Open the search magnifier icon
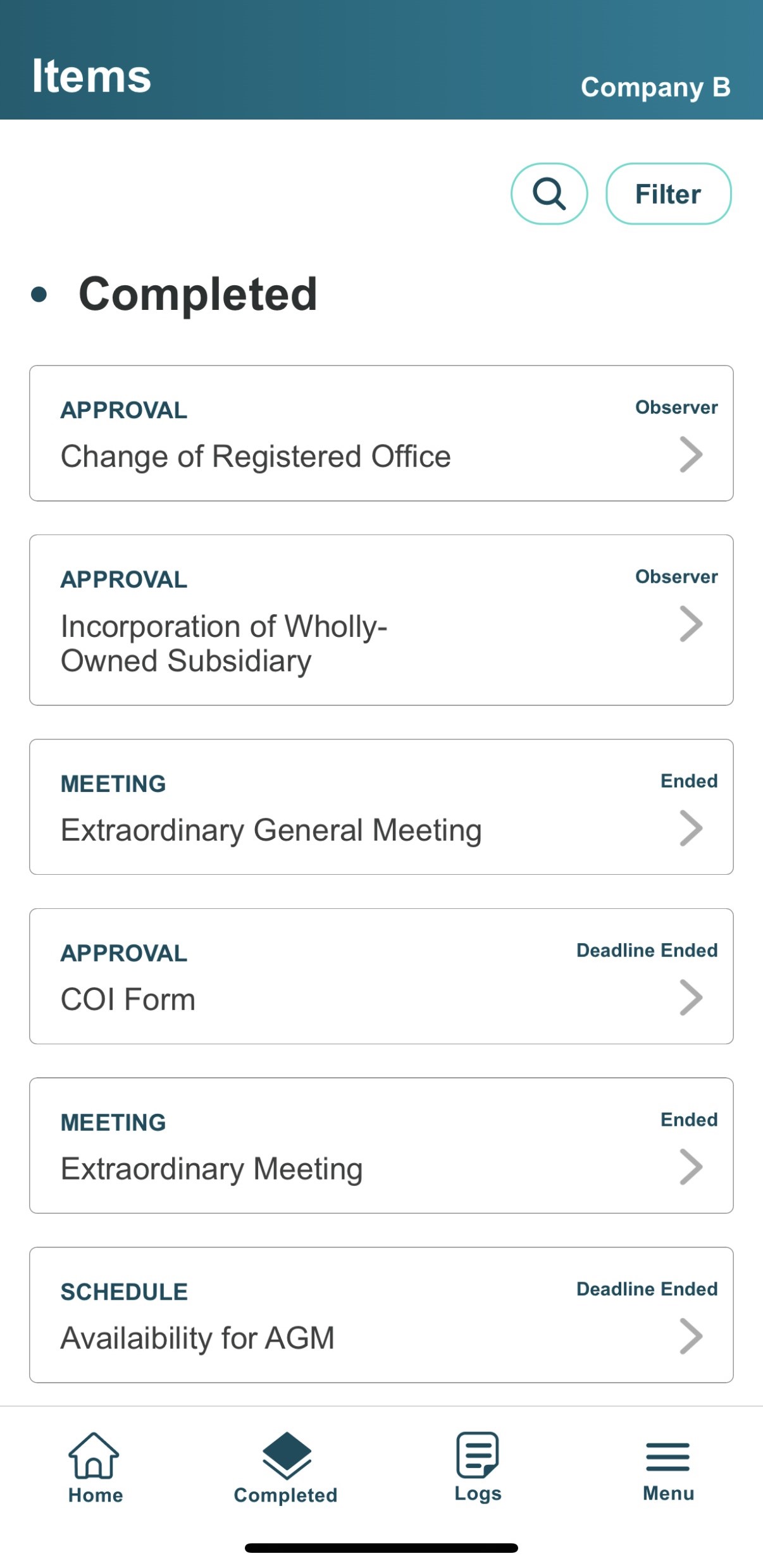 [x=549, y=194]
